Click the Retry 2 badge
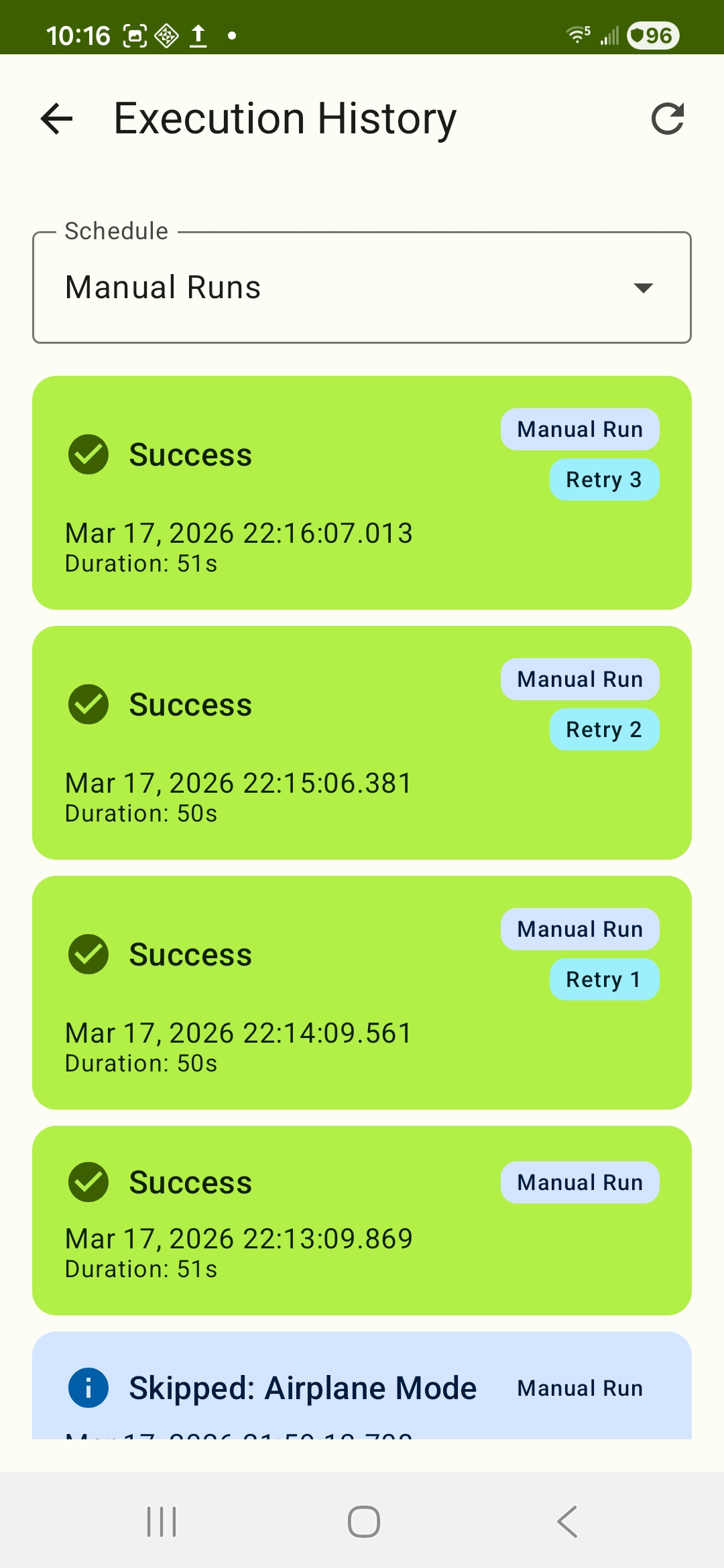 point(603,729)
